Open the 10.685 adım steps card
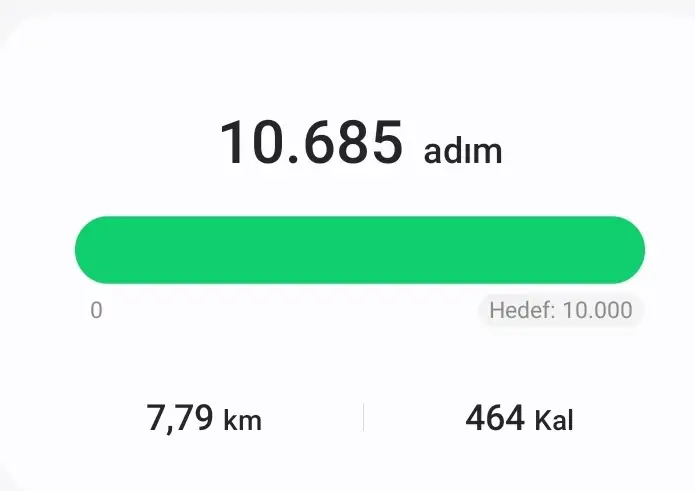This screenshot has width=695, height=491. coord(360,142)
